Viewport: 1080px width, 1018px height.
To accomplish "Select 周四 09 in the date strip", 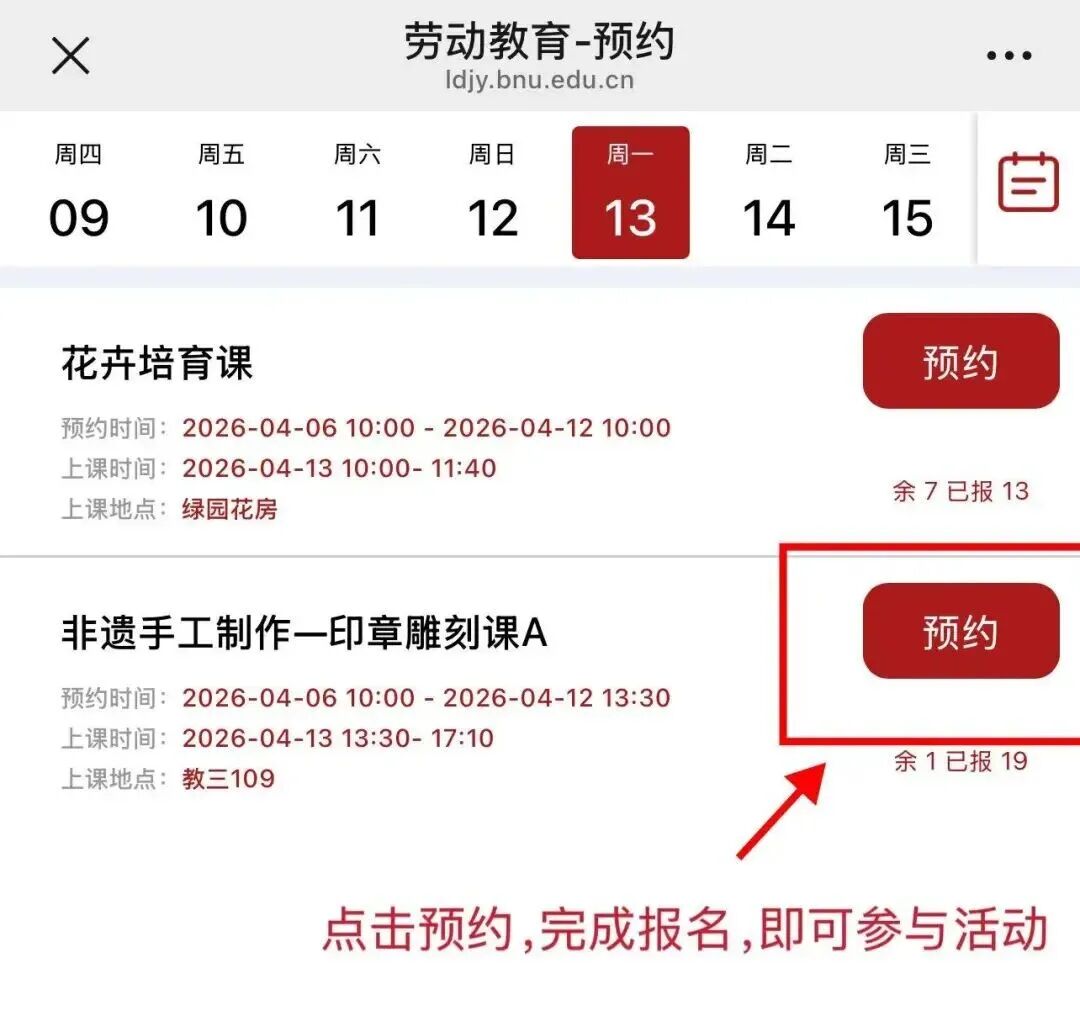I will [x=78, y=193].
